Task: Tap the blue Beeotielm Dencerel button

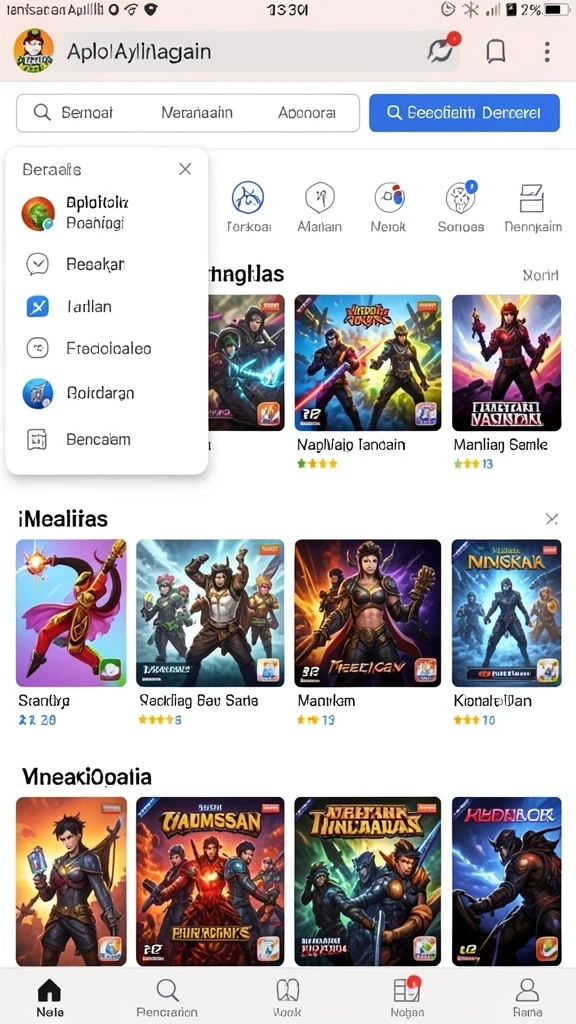Action: coord(464,113)
